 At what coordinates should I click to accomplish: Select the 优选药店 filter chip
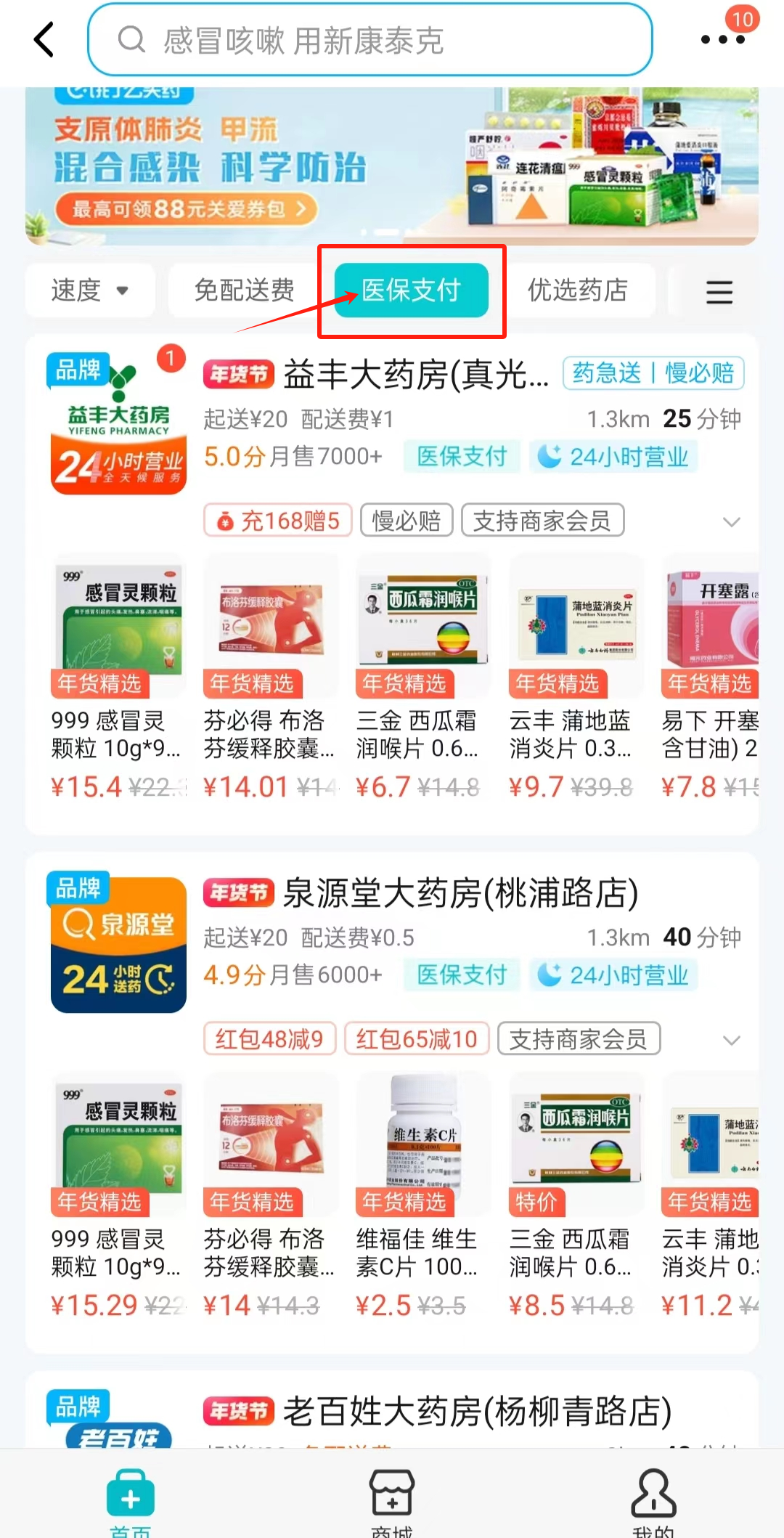(578, 290)
